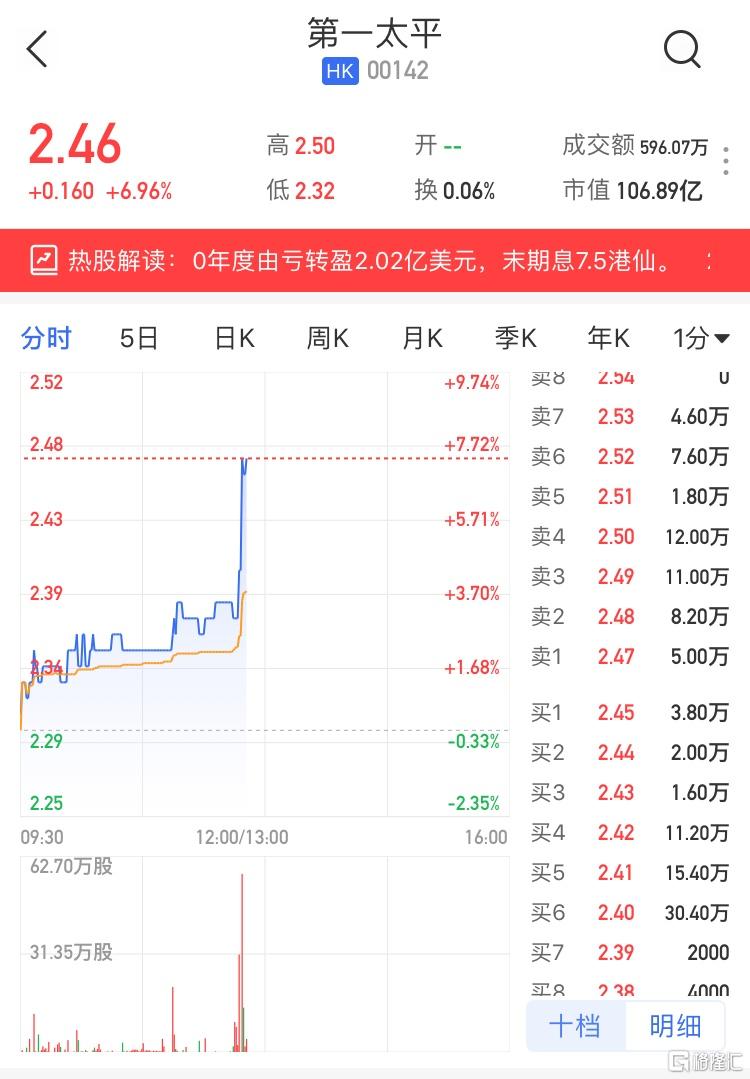Expand the 1分 interval dropdown

[700, 339]
